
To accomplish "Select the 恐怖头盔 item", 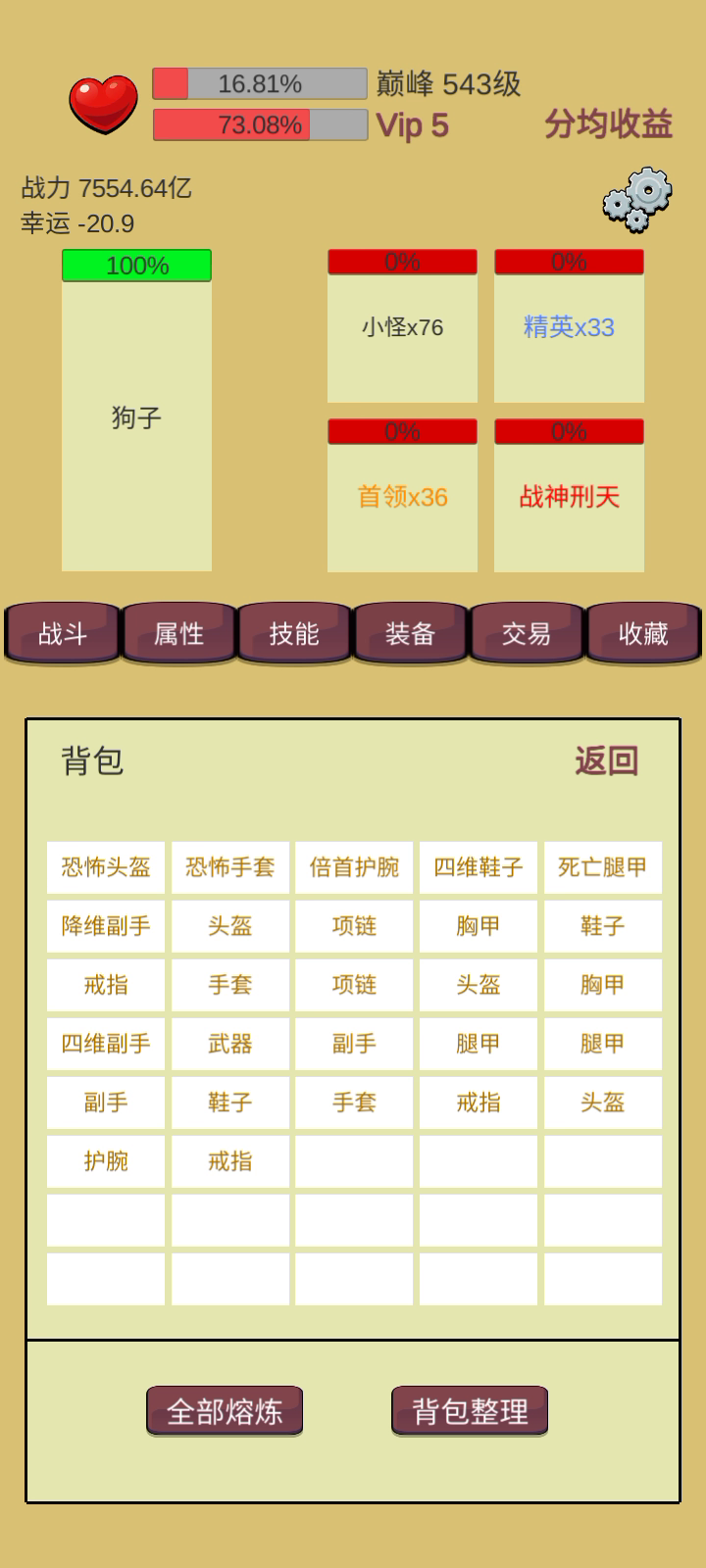I will click(106, 867).
